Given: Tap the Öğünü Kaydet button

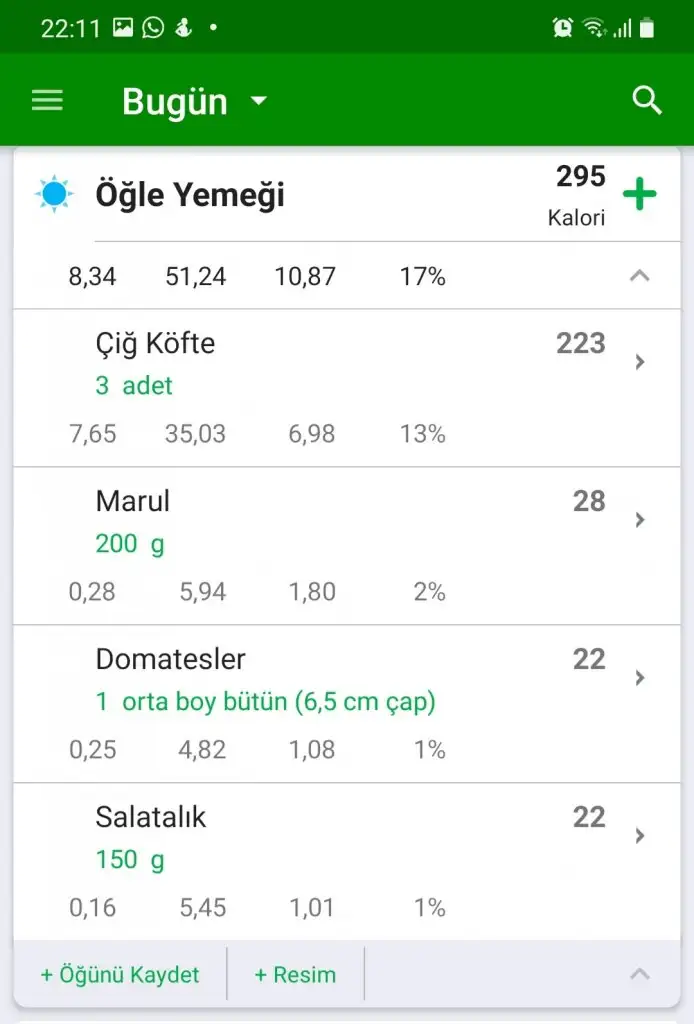Looking at the screenshot, I should (120, 975).
